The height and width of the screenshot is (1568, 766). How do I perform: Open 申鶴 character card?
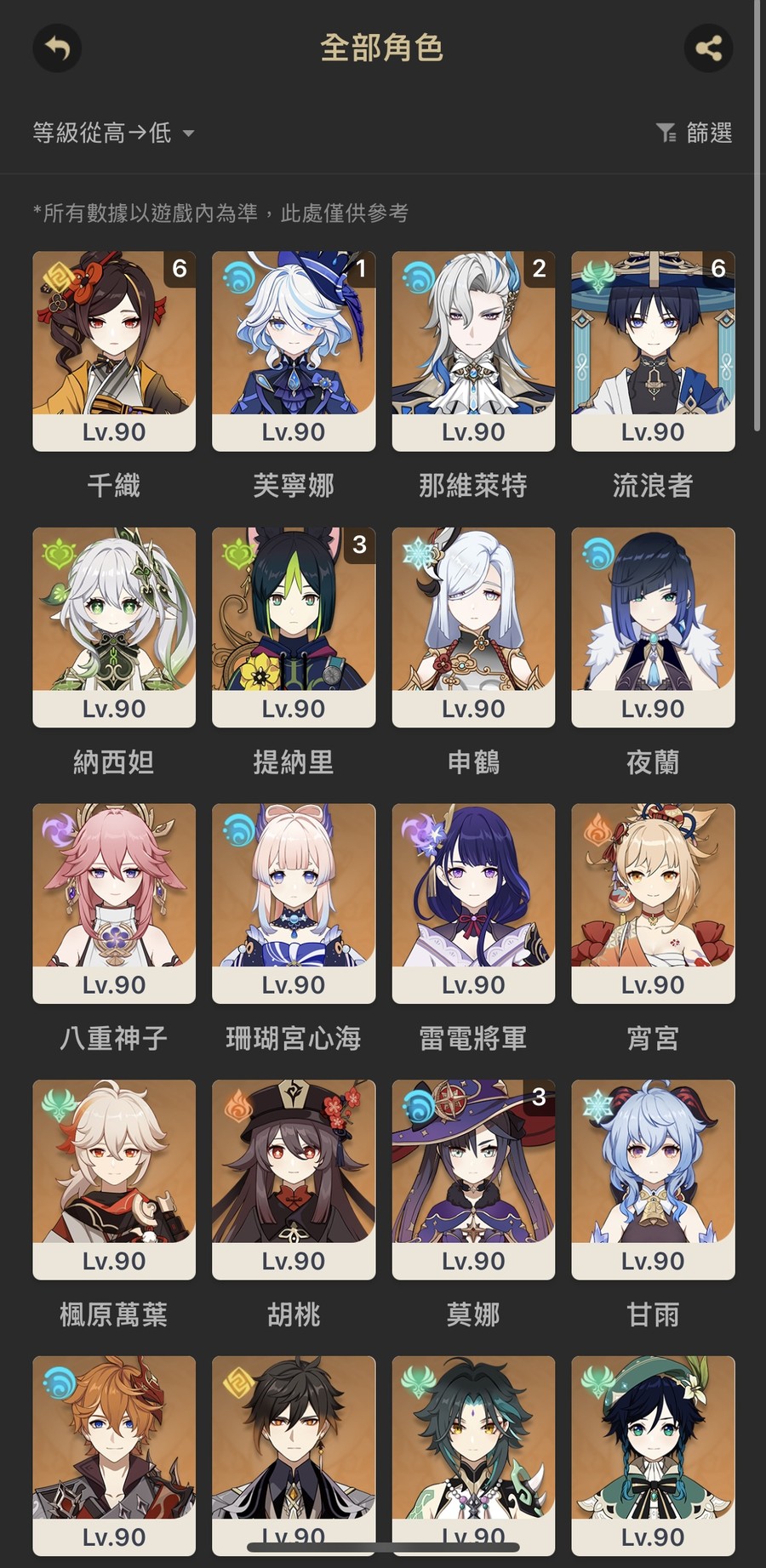(473, 626)
